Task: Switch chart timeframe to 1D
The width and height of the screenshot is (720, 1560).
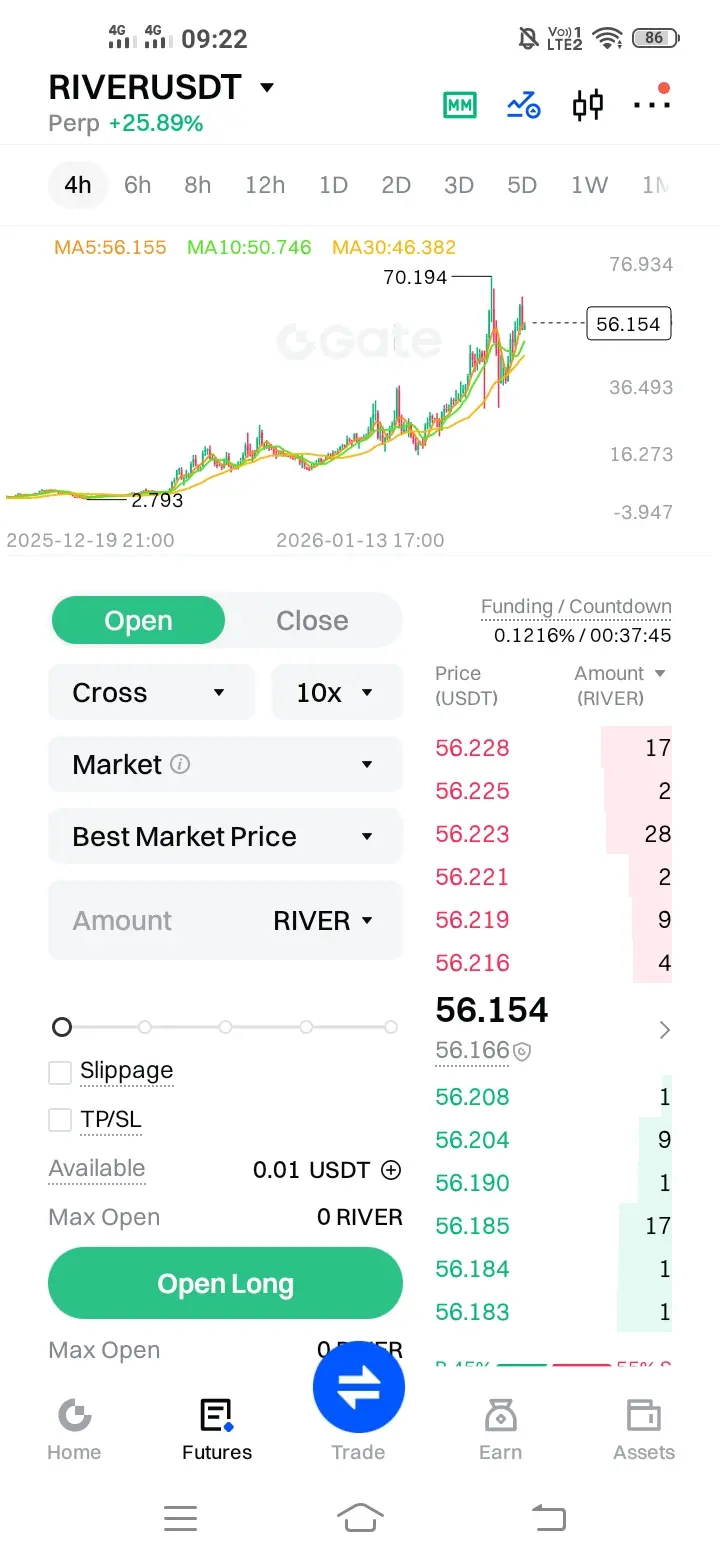Action: click(333, 184)
